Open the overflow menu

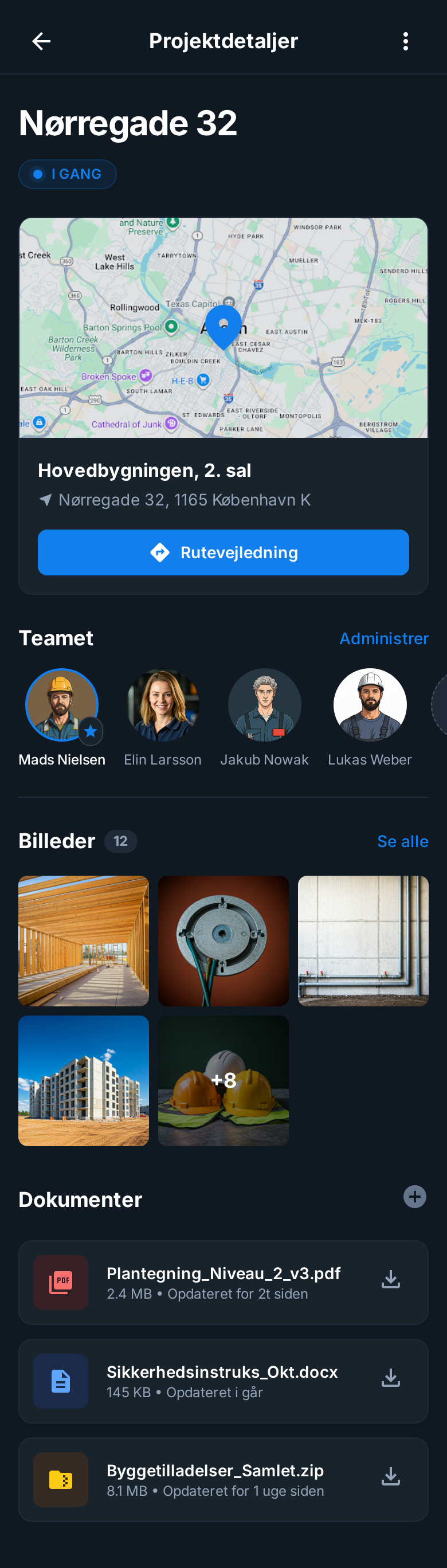[x=406, y=41]
